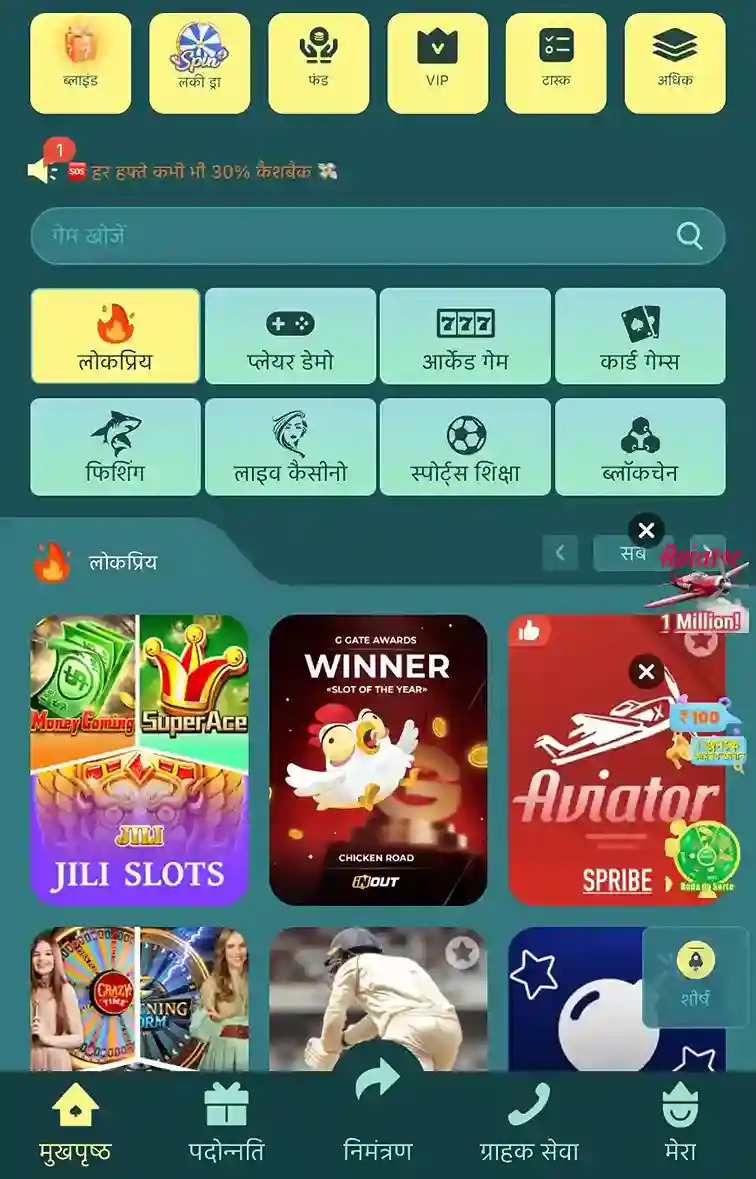Viewport: 756px width, 1179px height.
Task: Select the ब्लॉकचेन category
Action: (x=640, y=447)
